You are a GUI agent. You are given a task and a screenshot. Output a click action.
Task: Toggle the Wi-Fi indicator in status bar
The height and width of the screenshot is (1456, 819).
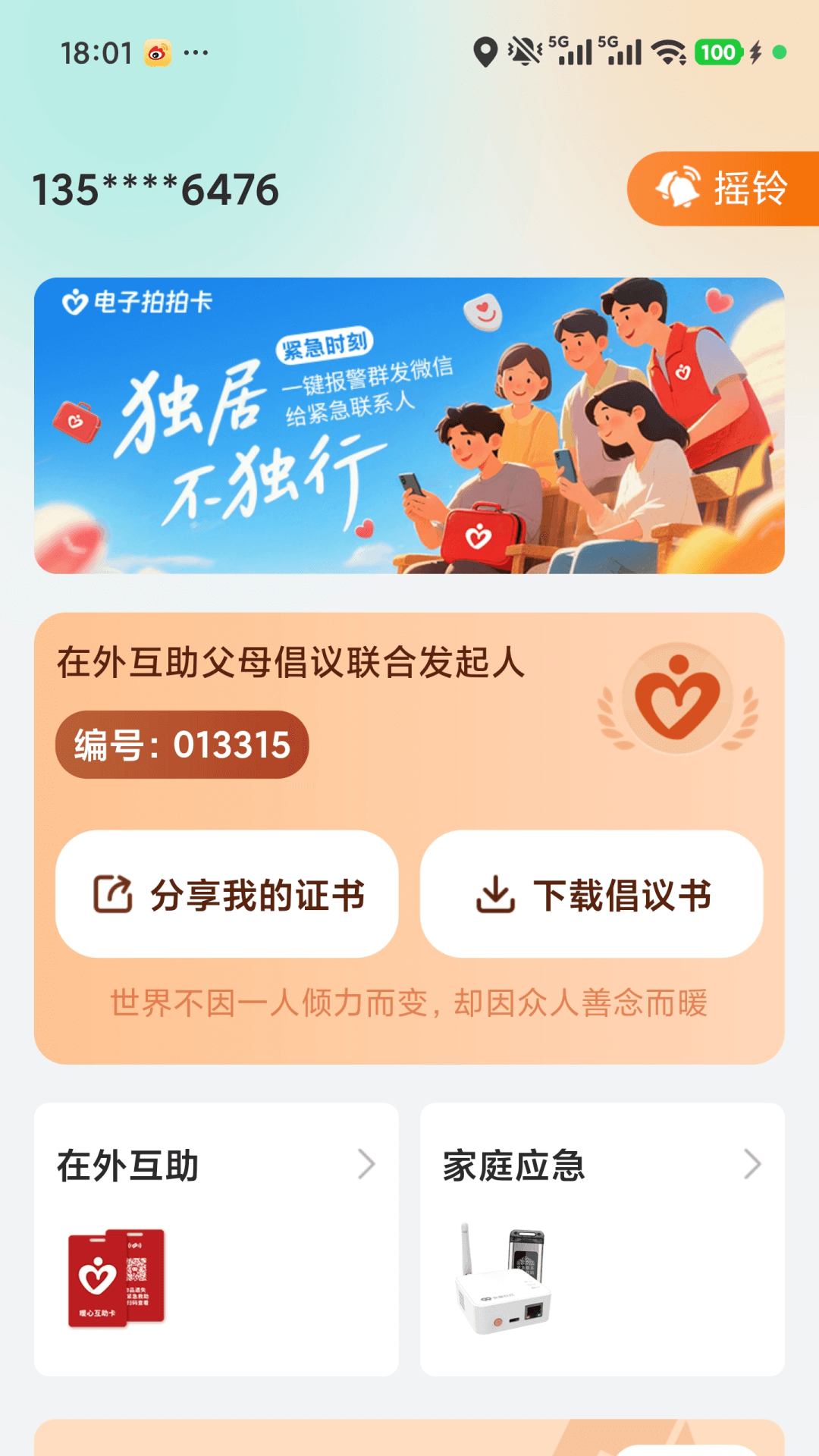667,53
